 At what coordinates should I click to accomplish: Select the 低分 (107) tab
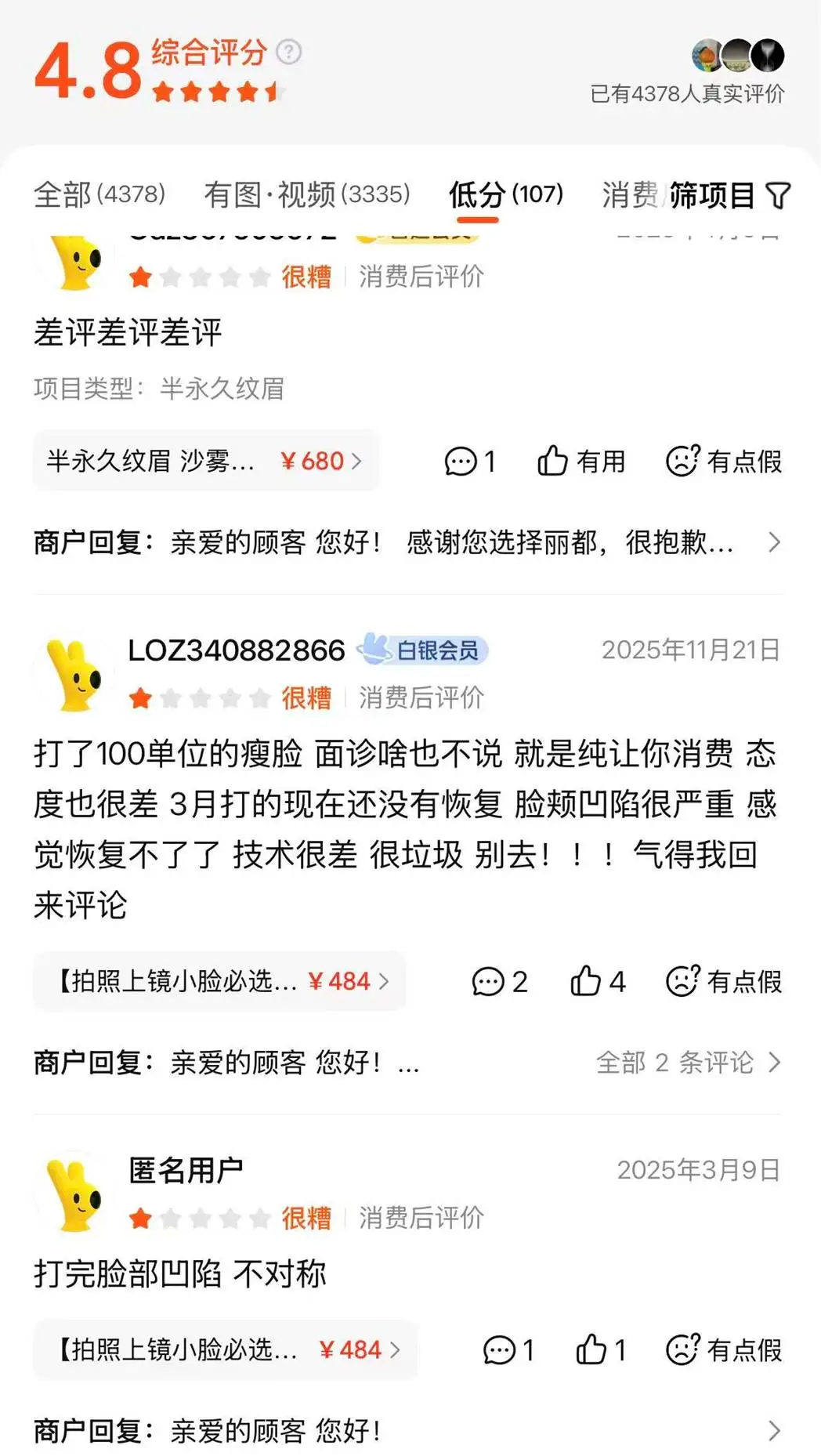(505, 194)
